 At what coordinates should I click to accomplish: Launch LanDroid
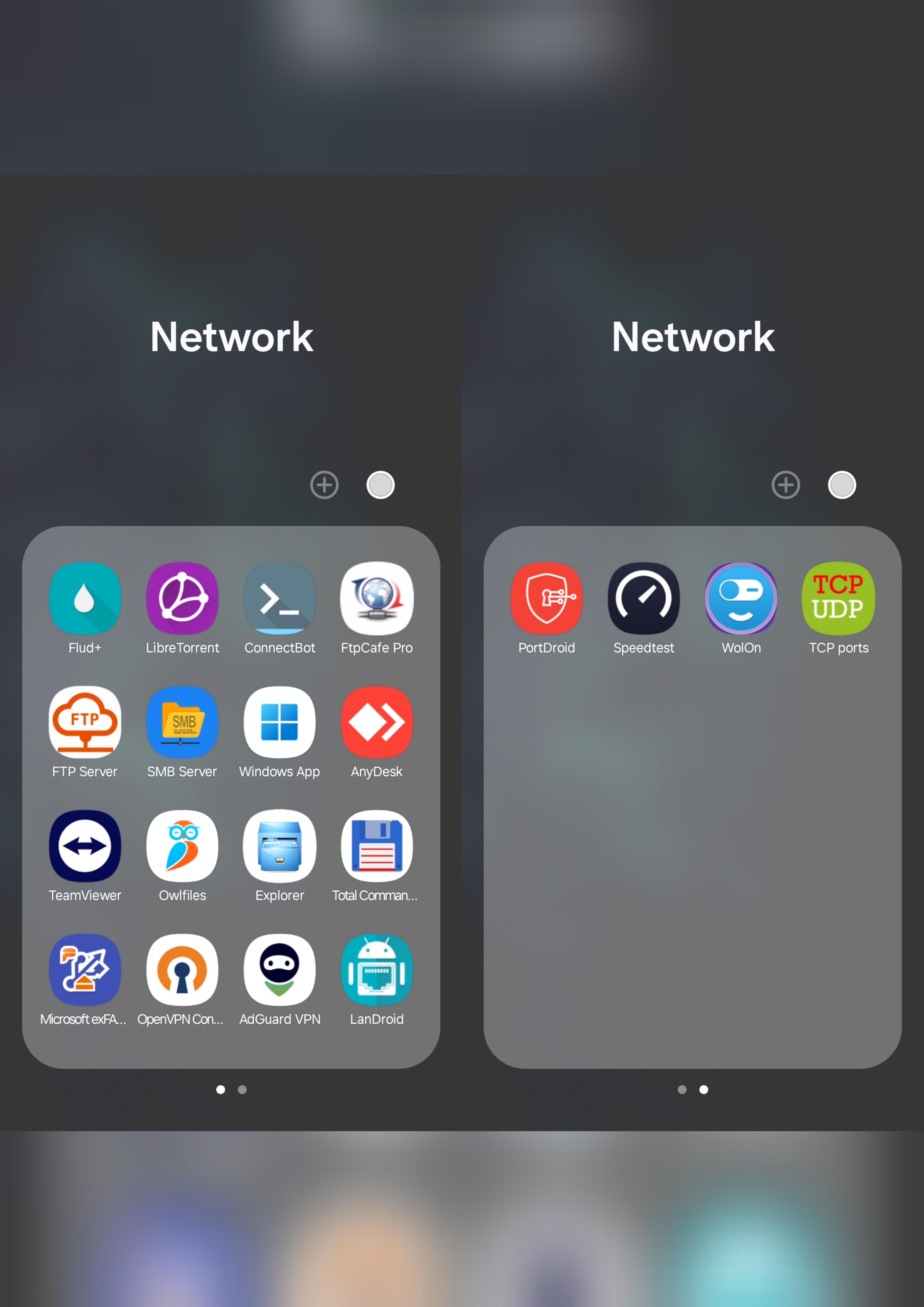click(377, 969)
